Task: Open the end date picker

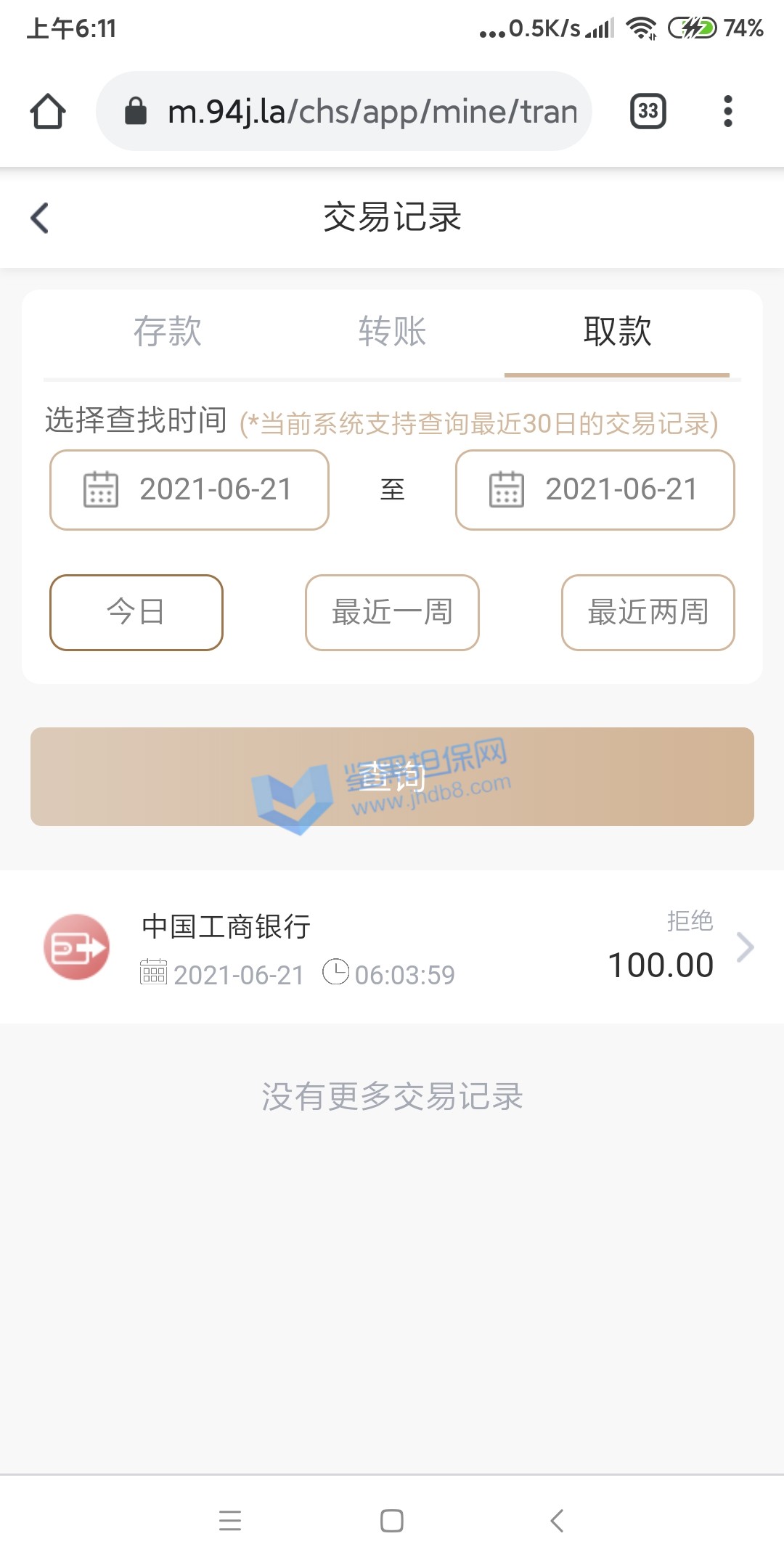Action: 595,490
